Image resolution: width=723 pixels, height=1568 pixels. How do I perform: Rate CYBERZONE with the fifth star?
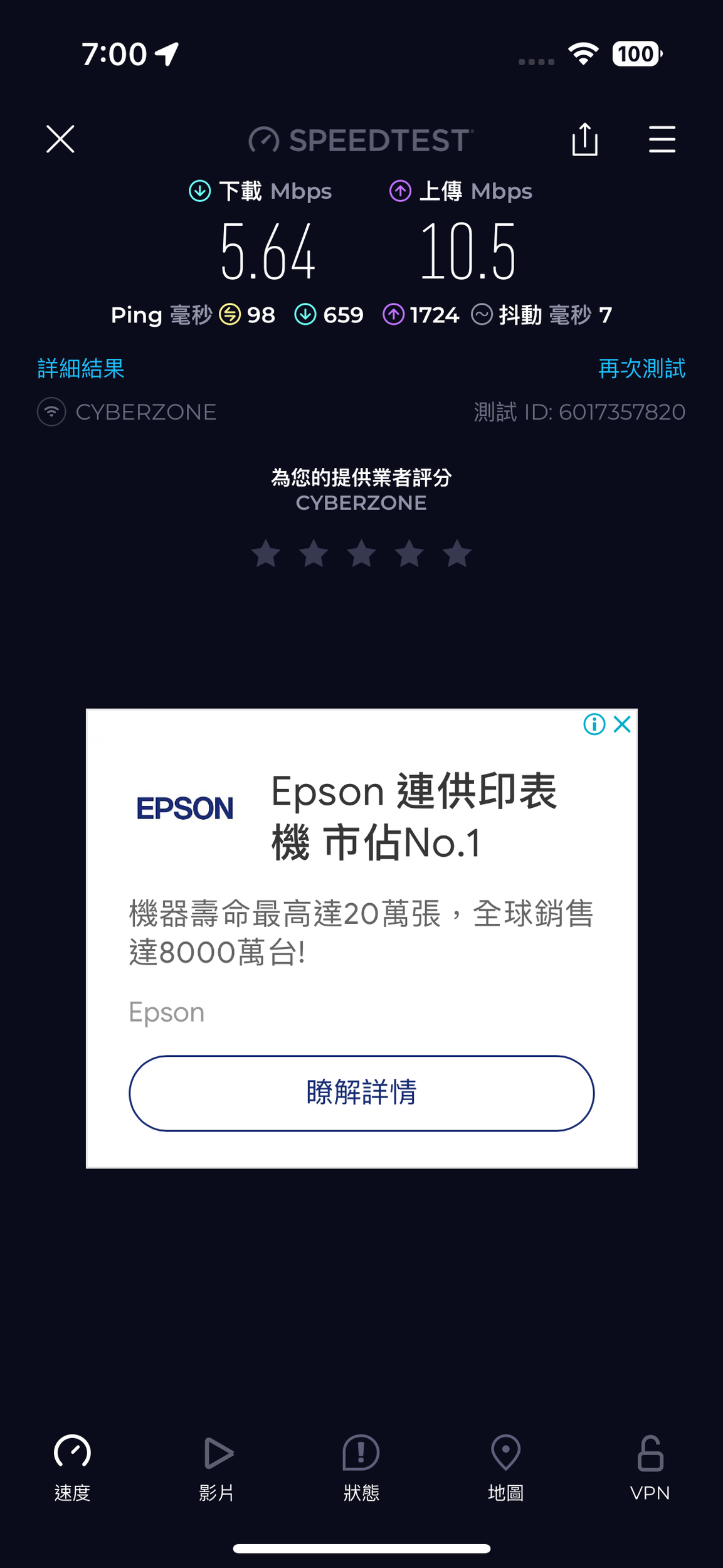pos(457,554)
